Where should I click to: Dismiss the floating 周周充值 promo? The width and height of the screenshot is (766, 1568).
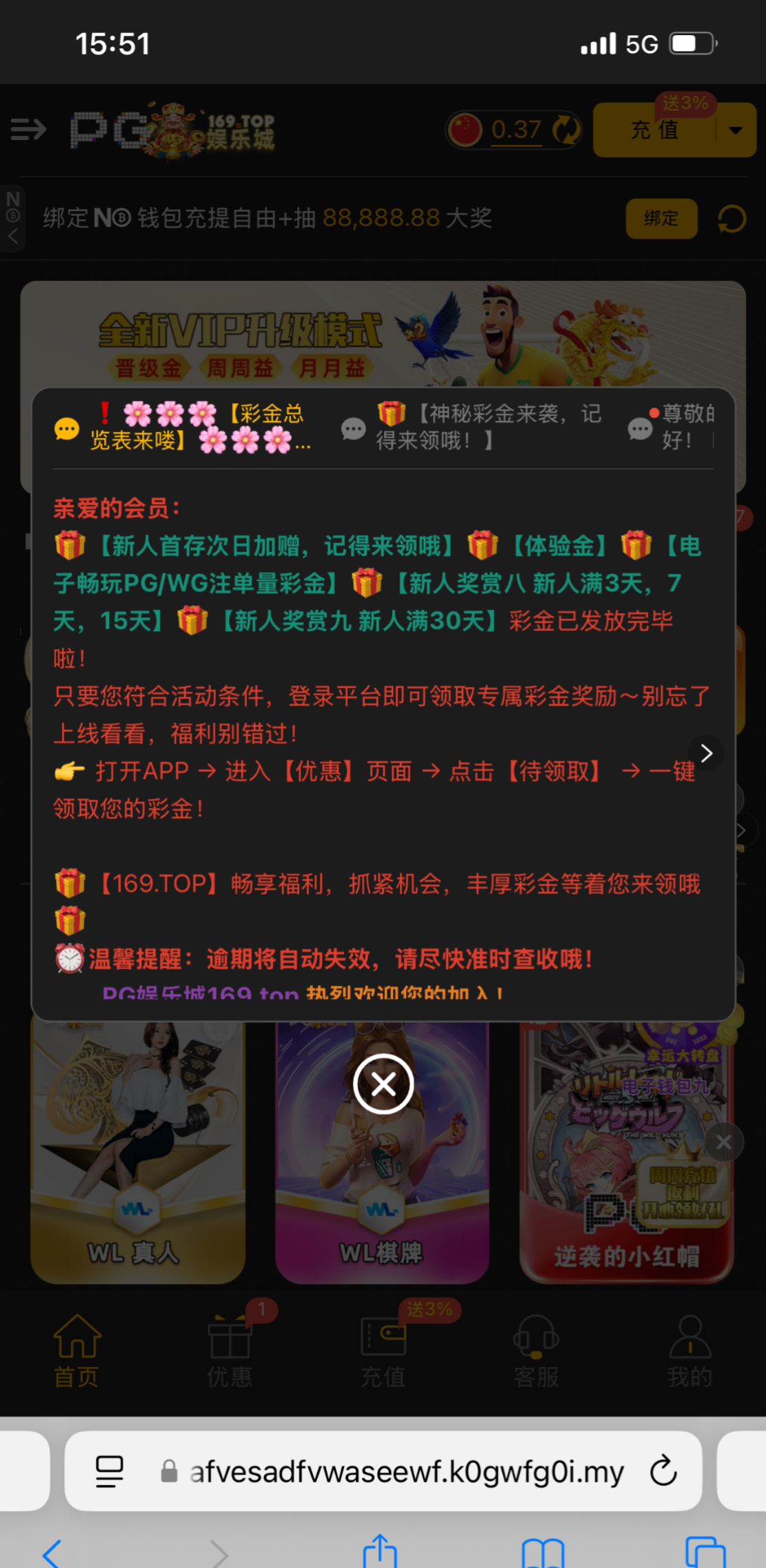pos(723,1142)
